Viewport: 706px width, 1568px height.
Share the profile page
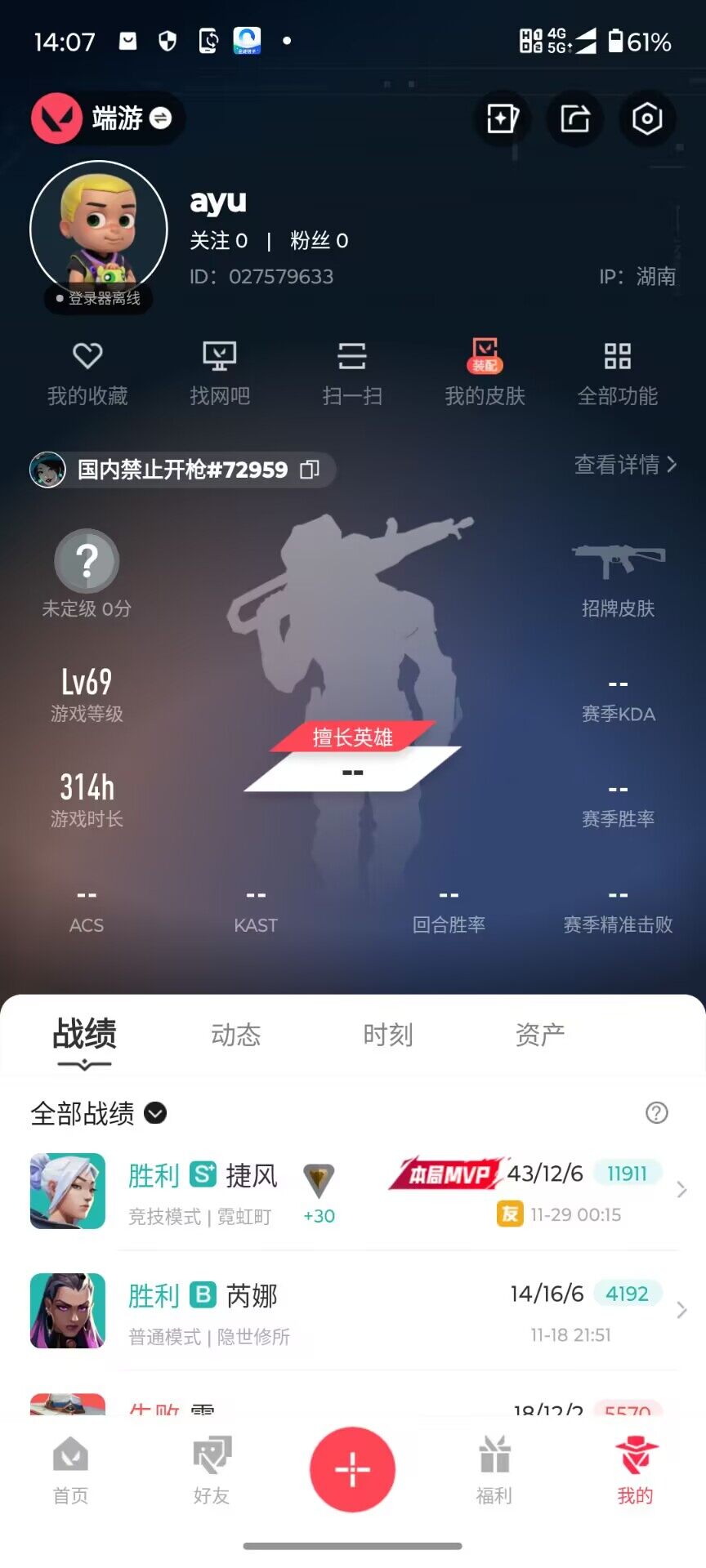575,119
